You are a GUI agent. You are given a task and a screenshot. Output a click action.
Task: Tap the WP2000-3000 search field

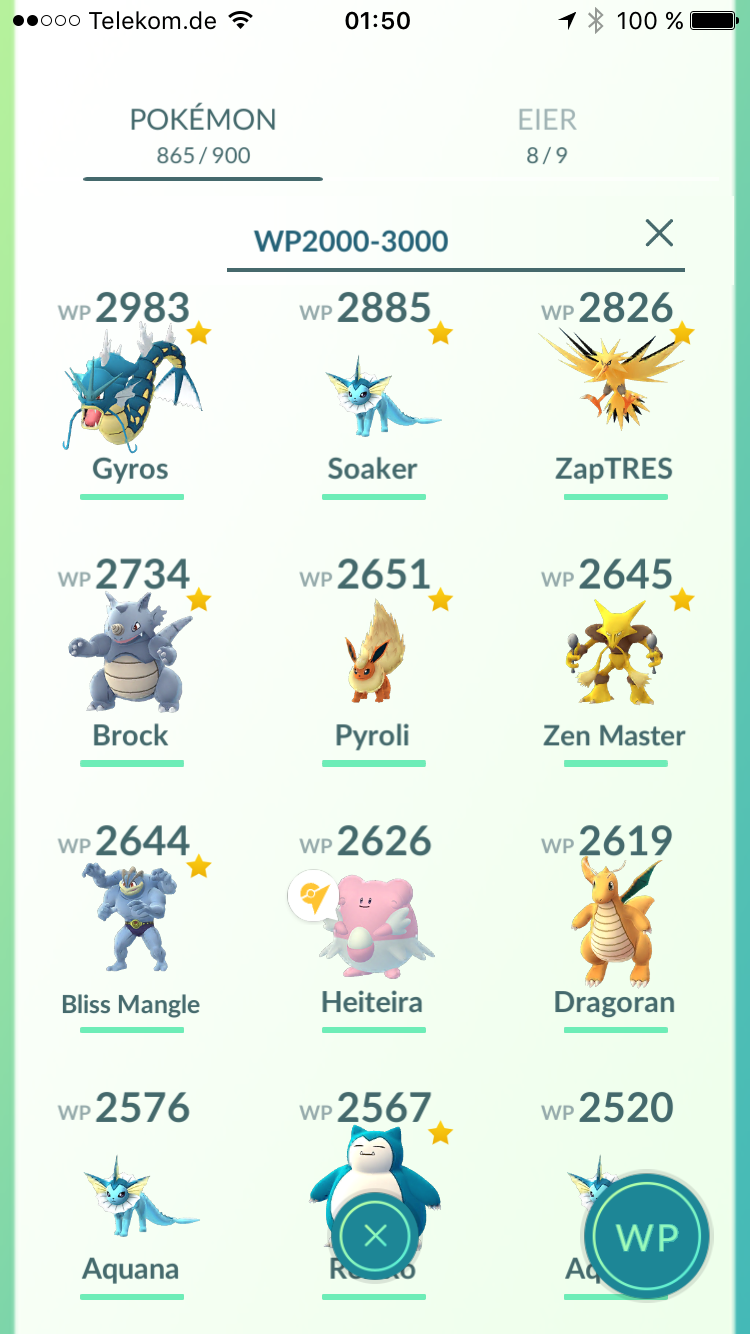(x=420, y=241)
